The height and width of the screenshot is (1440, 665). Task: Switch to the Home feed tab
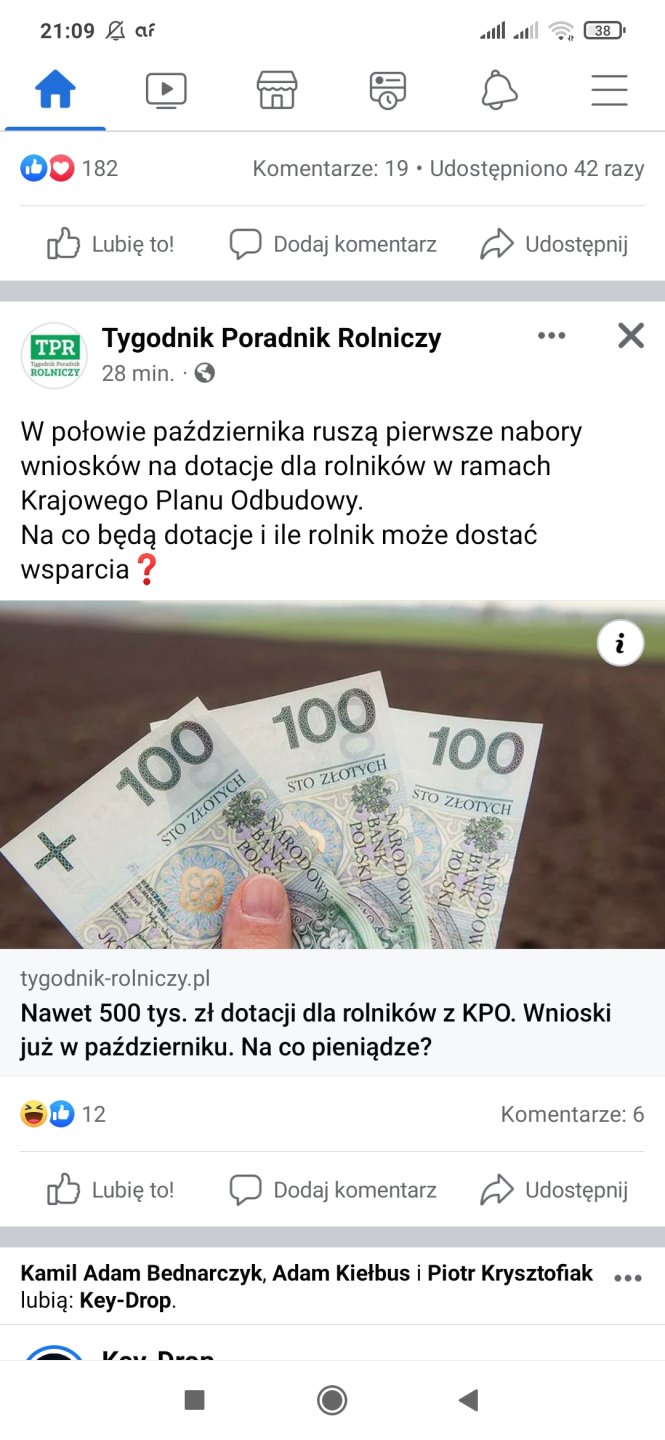(x=55, y=91)
